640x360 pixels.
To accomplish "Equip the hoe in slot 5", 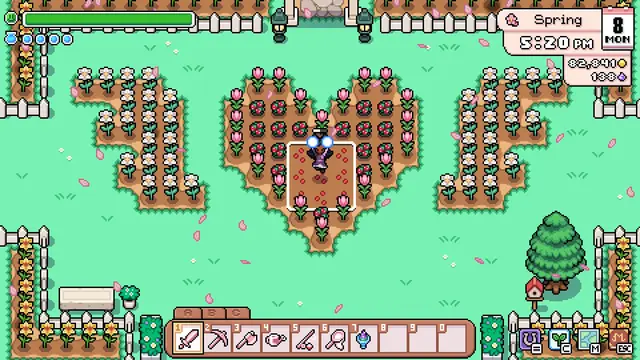I will click(306, 338).
